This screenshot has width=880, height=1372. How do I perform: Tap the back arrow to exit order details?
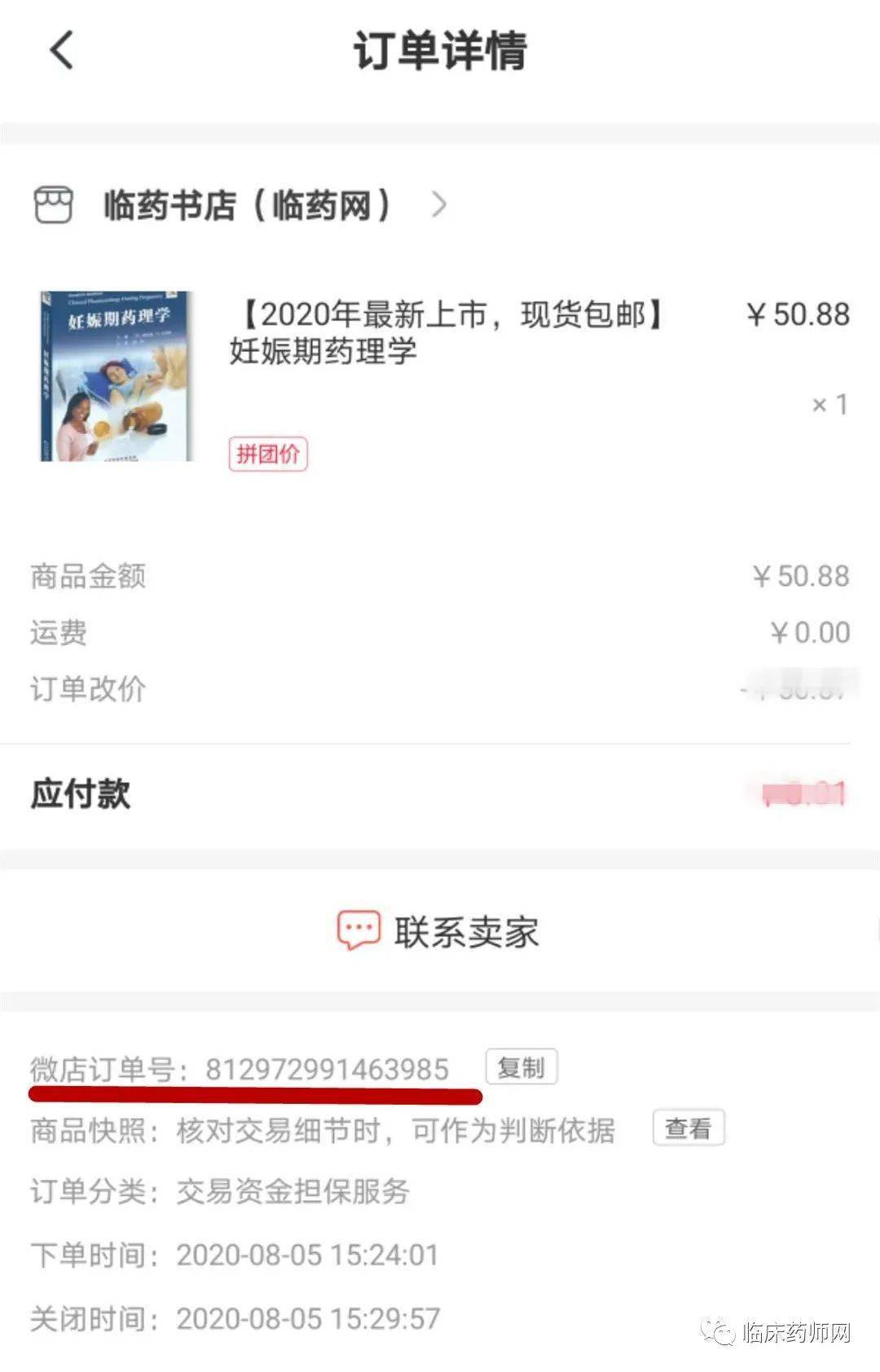[x=59, y=51]
